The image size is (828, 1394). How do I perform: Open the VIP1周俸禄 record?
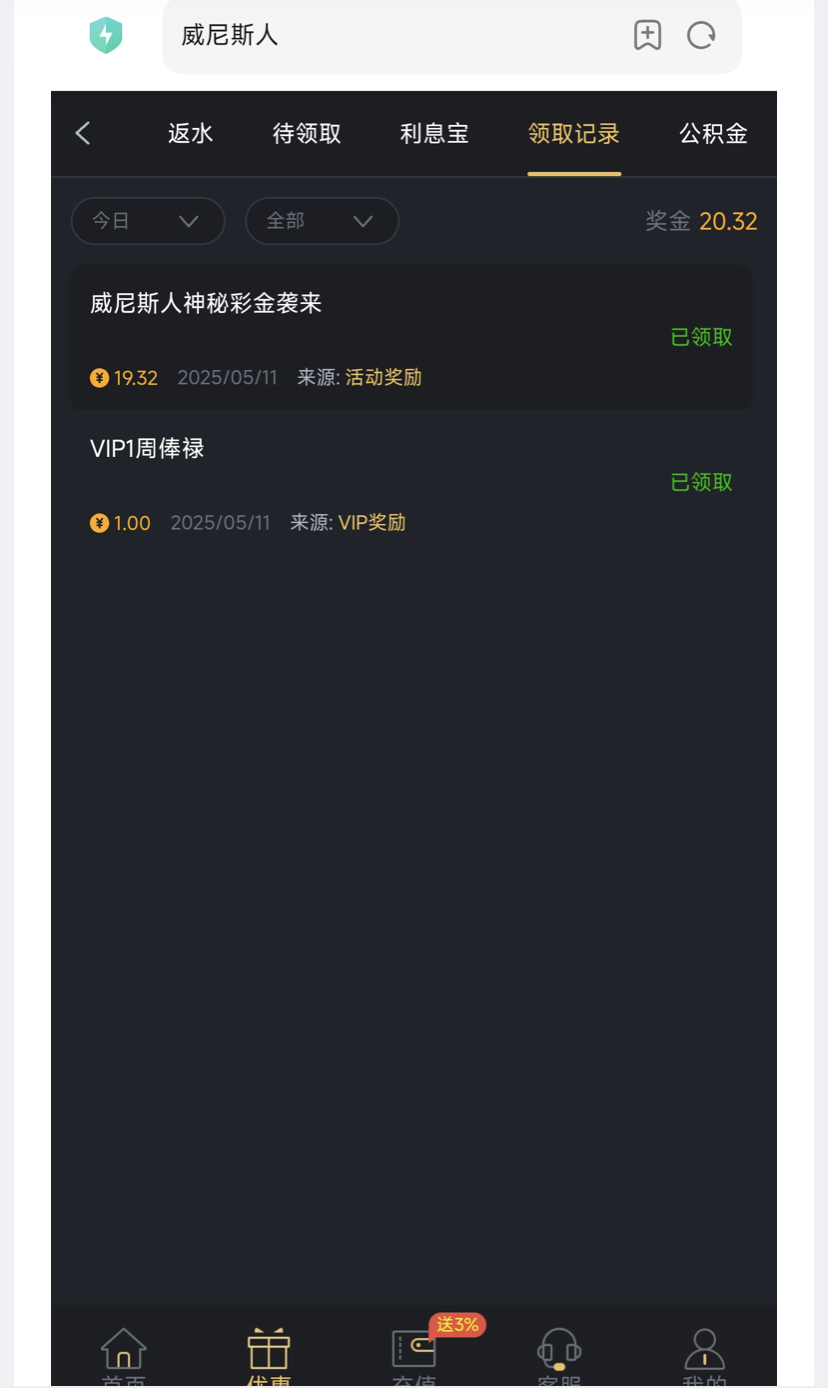[411, 483]
